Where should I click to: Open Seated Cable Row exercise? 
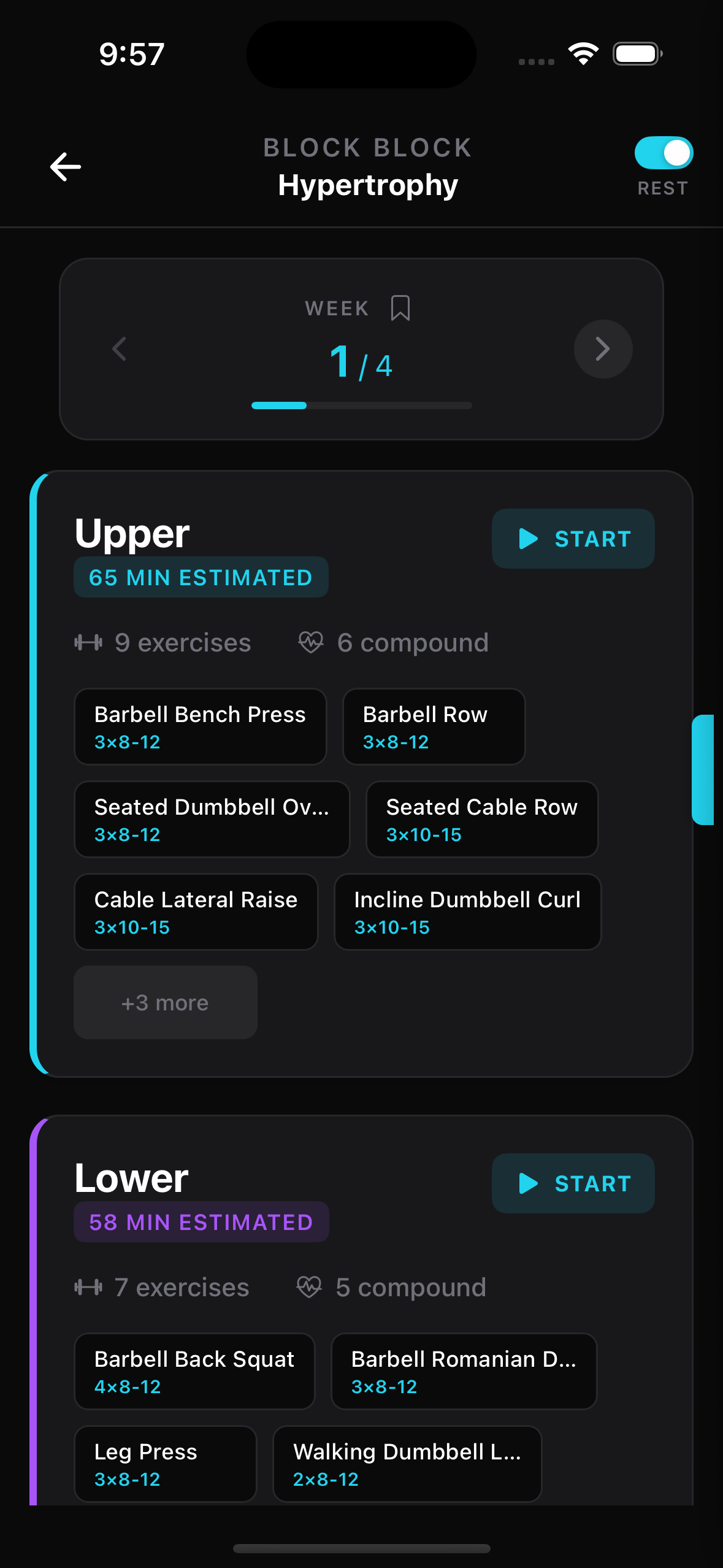[481, 820]
